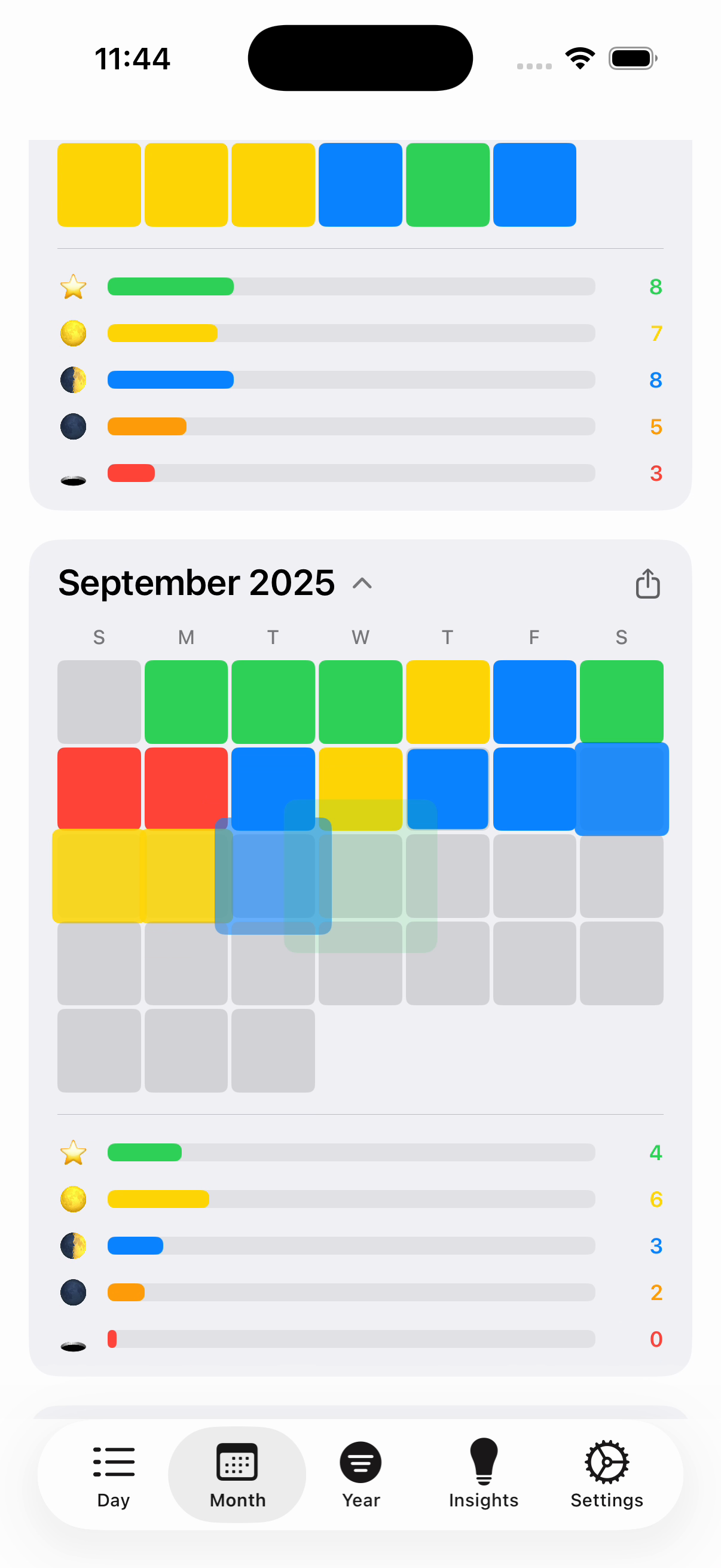Select the Month tab
The image size is (721, 1568).
tap(237, 1474)
